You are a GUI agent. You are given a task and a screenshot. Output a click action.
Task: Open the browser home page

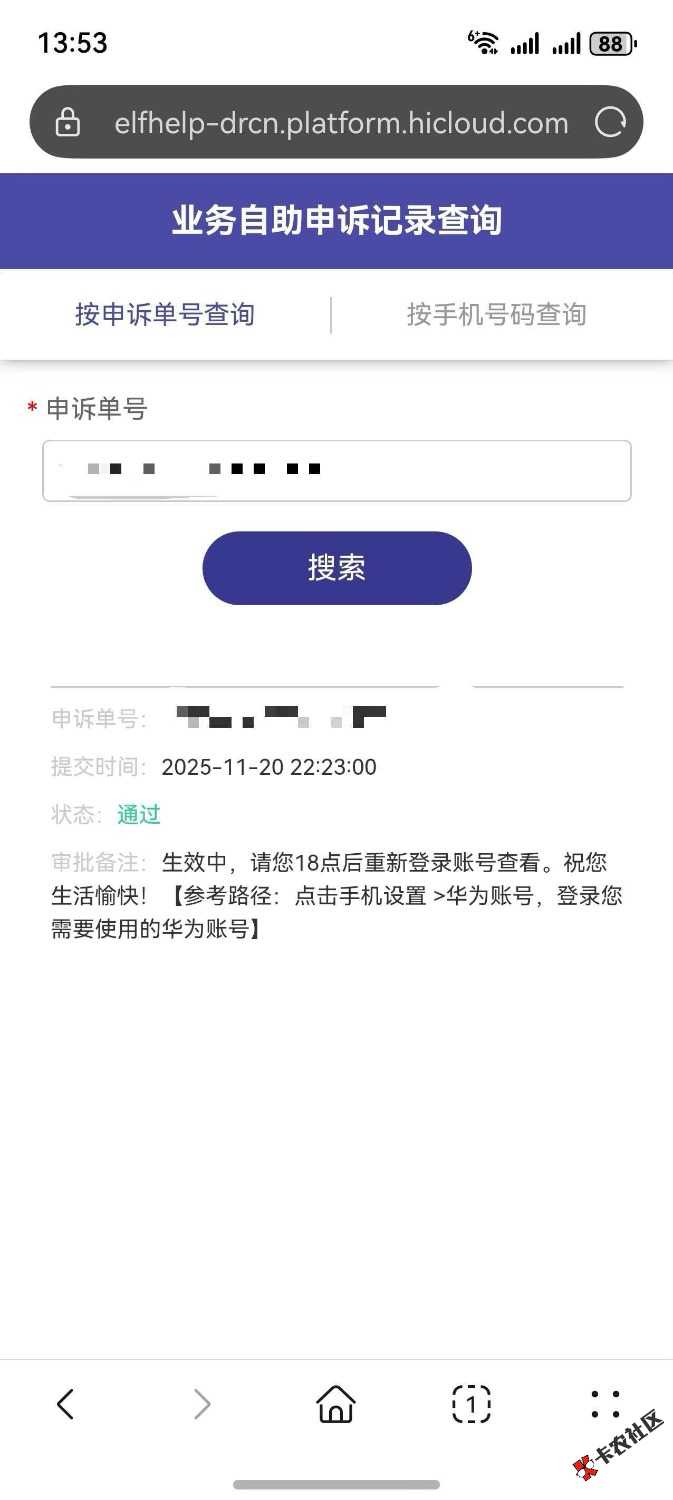point(336,1405)
